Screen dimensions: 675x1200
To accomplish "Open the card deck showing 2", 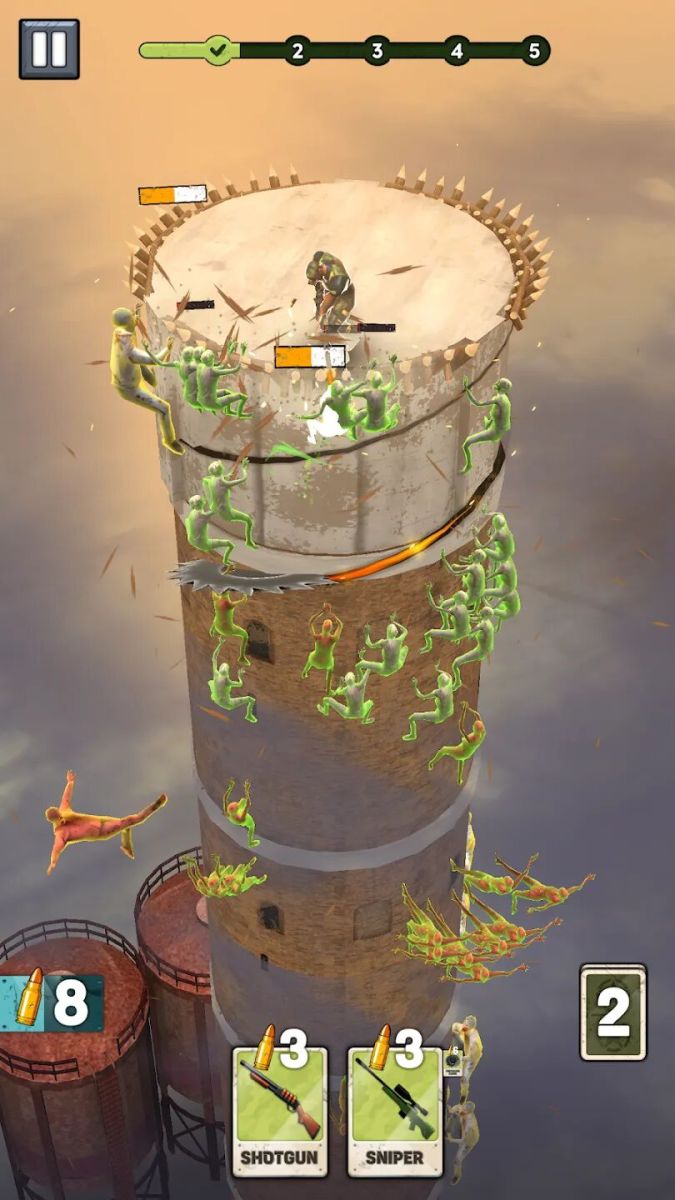I will point(612,1012).
